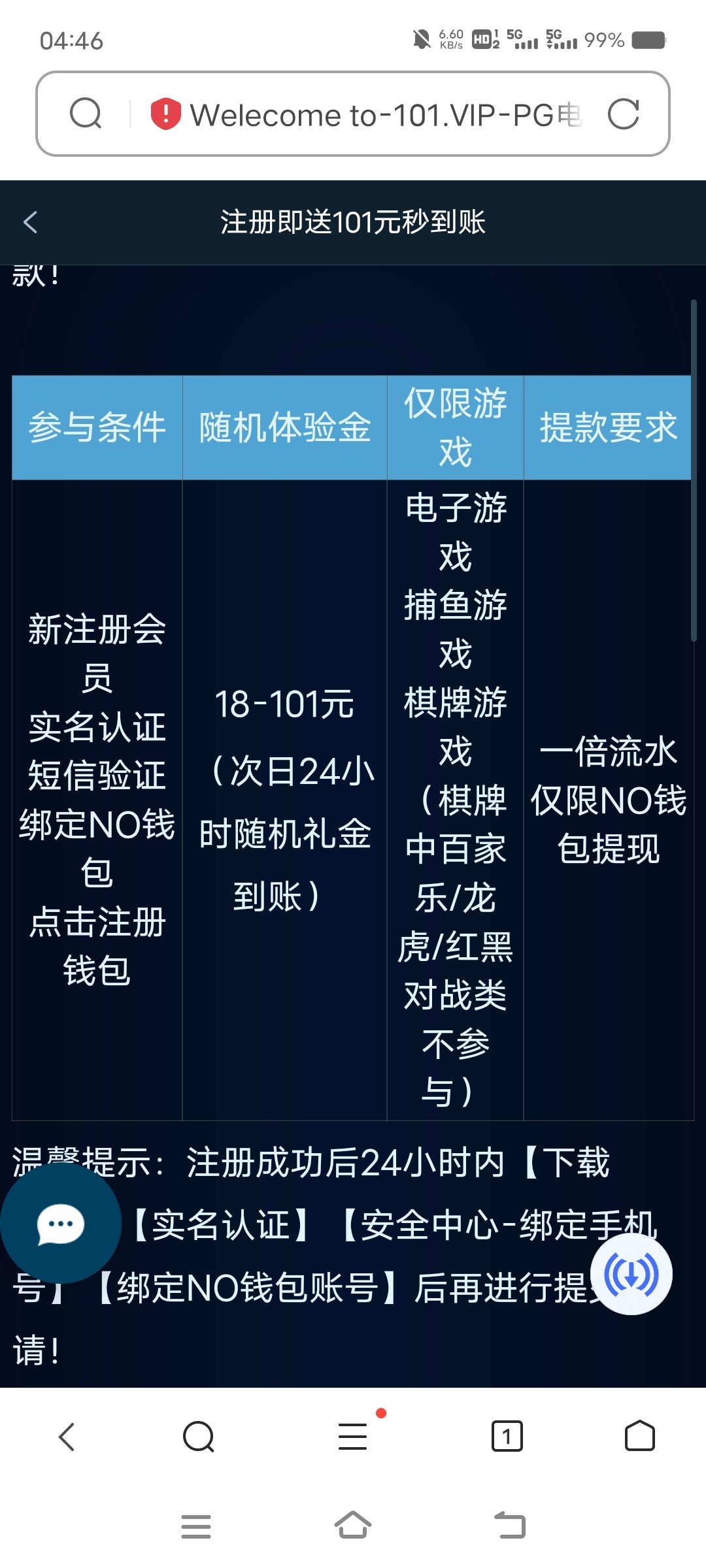Go to the browser home page
Viewport: 706px width, 1568px height.
click(x=639, y=1437)
